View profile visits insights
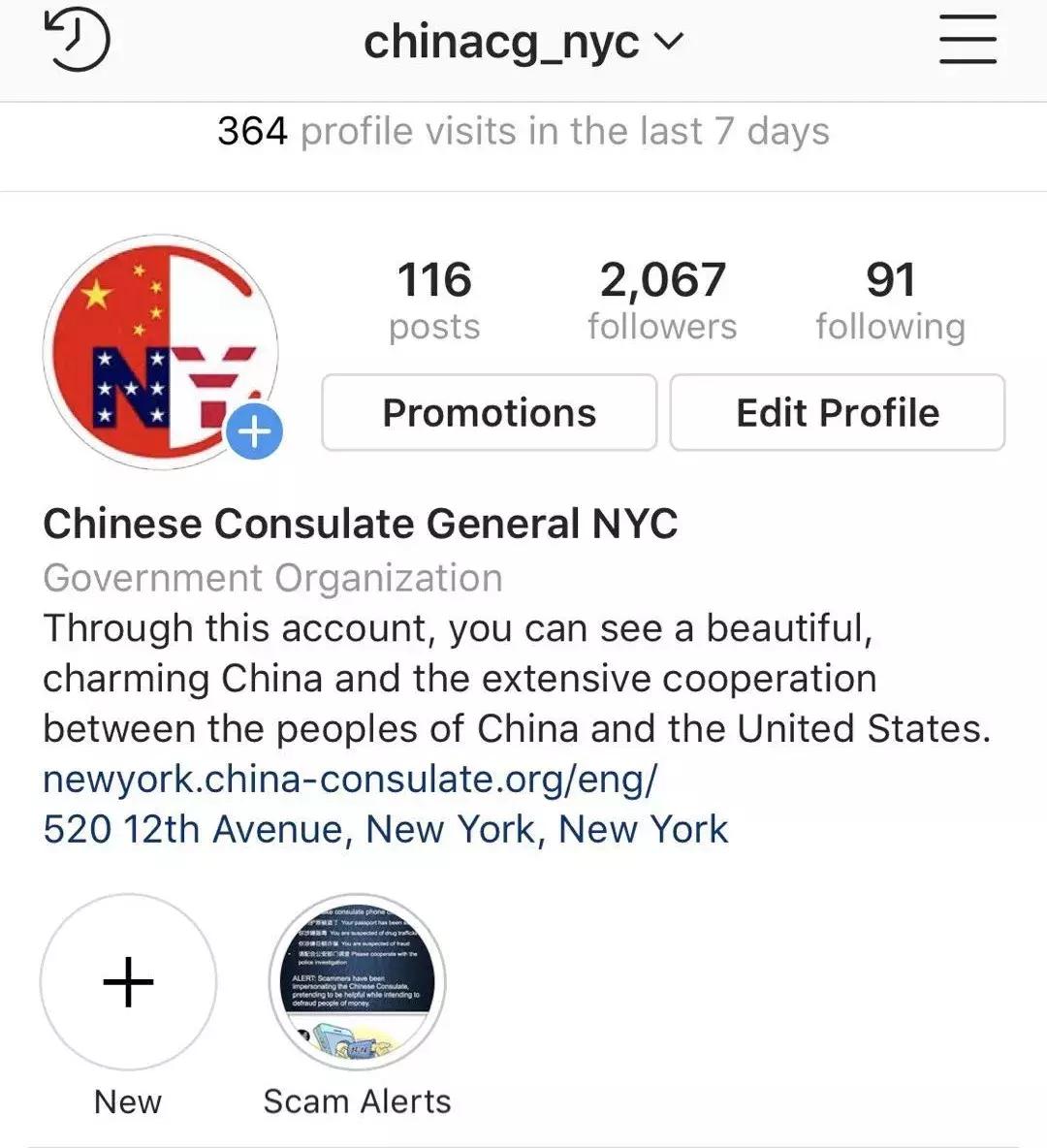The height and width of the screenshot is (1148, 1047). pos(523,131)
